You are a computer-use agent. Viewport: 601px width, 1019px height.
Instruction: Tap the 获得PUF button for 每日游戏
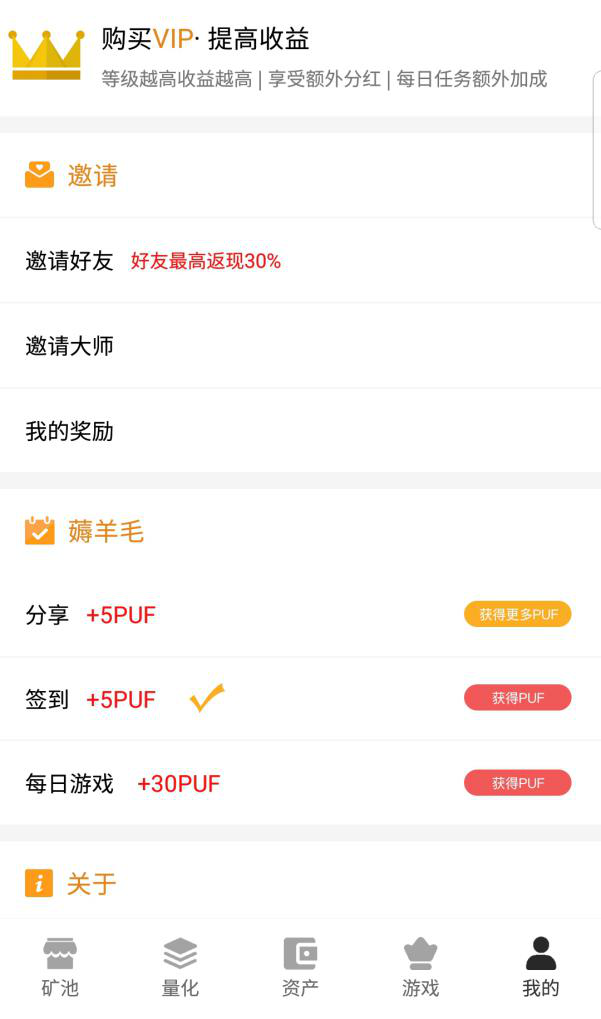pos(517,783)
